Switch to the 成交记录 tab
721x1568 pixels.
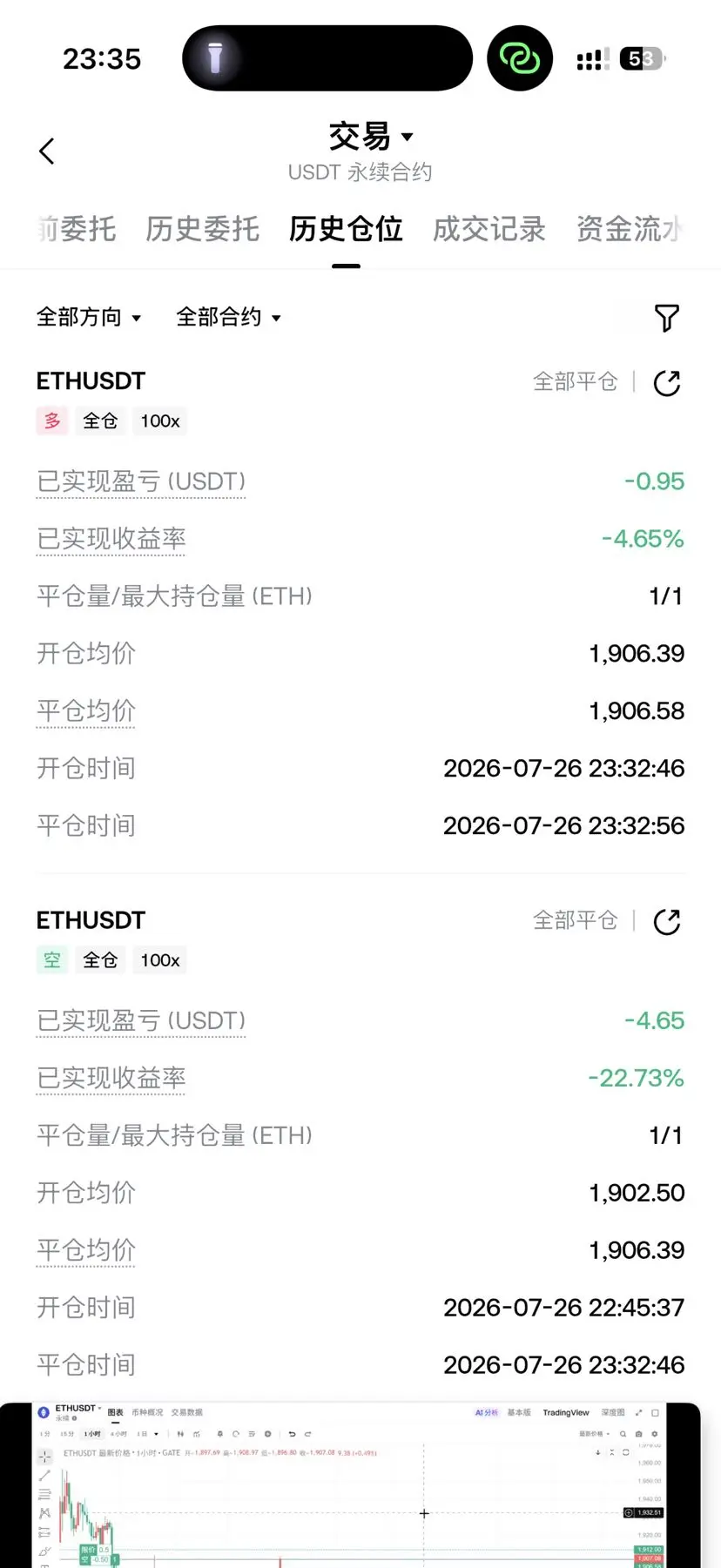(x=489, y=229)
